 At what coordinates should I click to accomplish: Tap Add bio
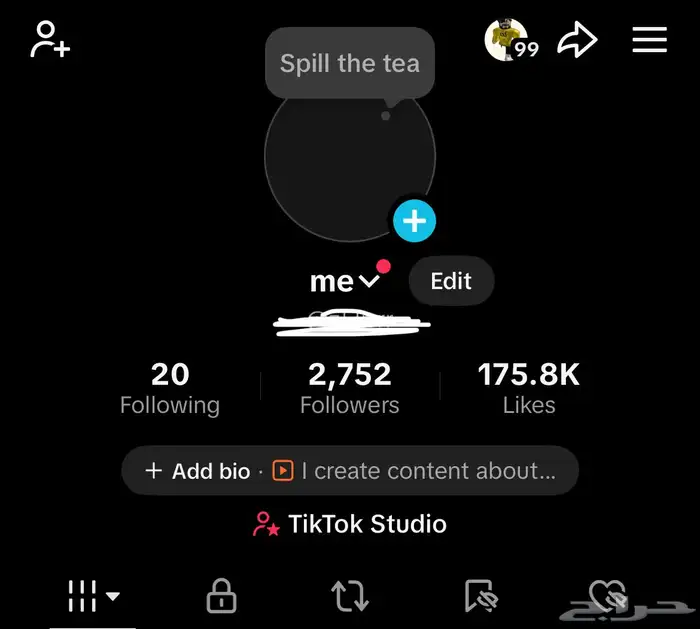click(x=198, y=471)
